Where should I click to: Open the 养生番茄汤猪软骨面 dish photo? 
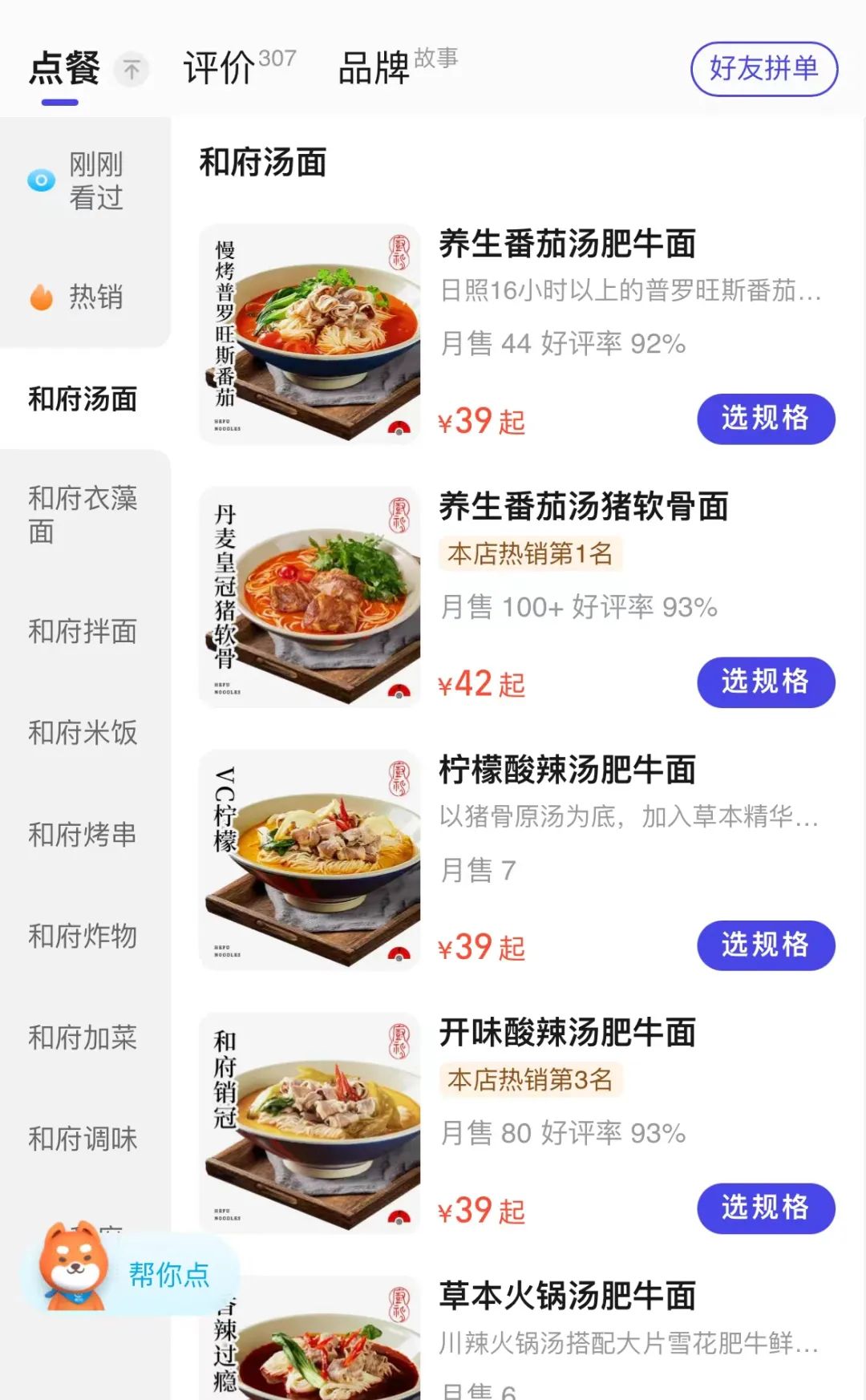[310, 597]
